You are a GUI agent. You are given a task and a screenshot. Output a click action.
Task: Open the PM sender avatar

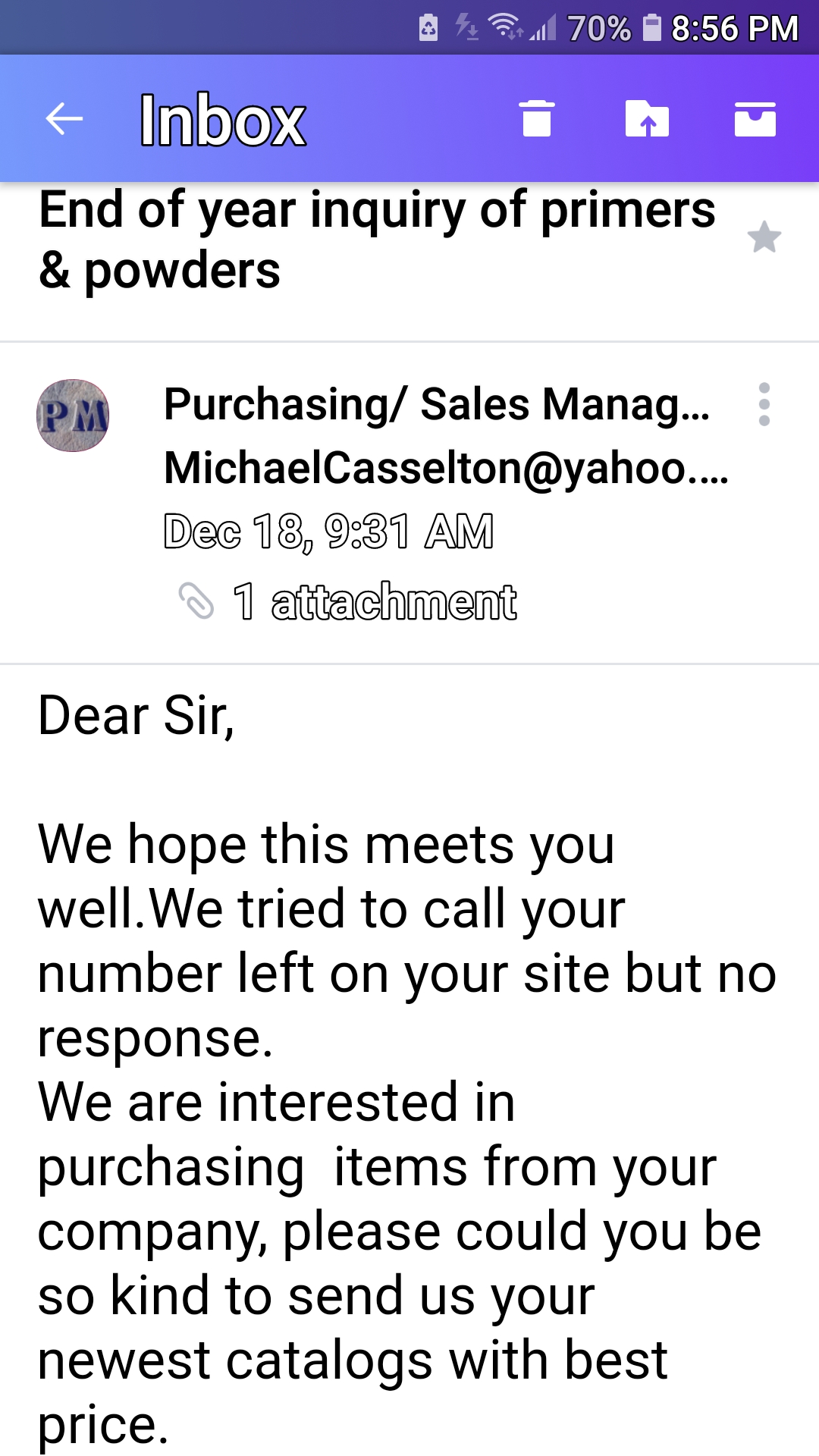tap(73, 416)
